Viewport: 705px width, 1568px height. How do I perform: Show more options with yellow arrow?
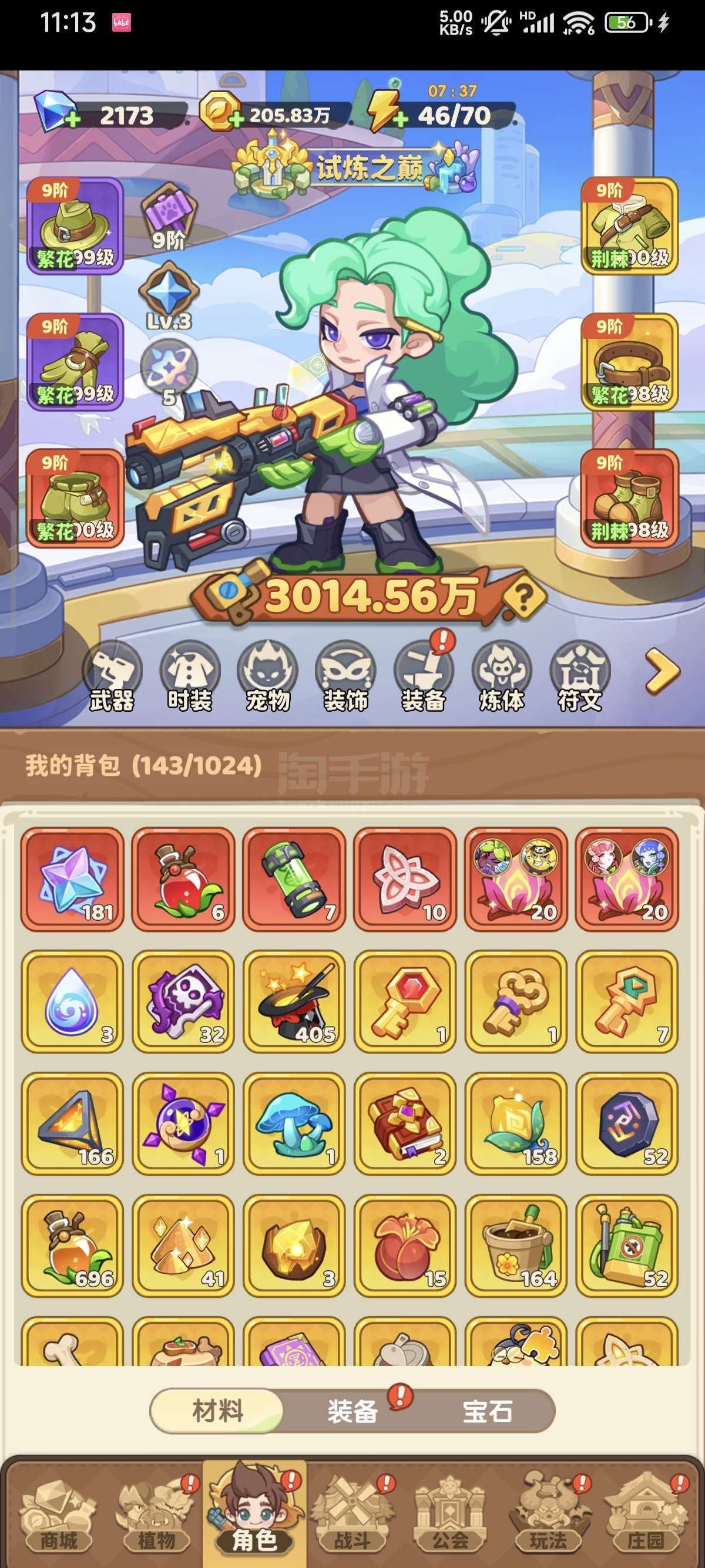(662, 671)
